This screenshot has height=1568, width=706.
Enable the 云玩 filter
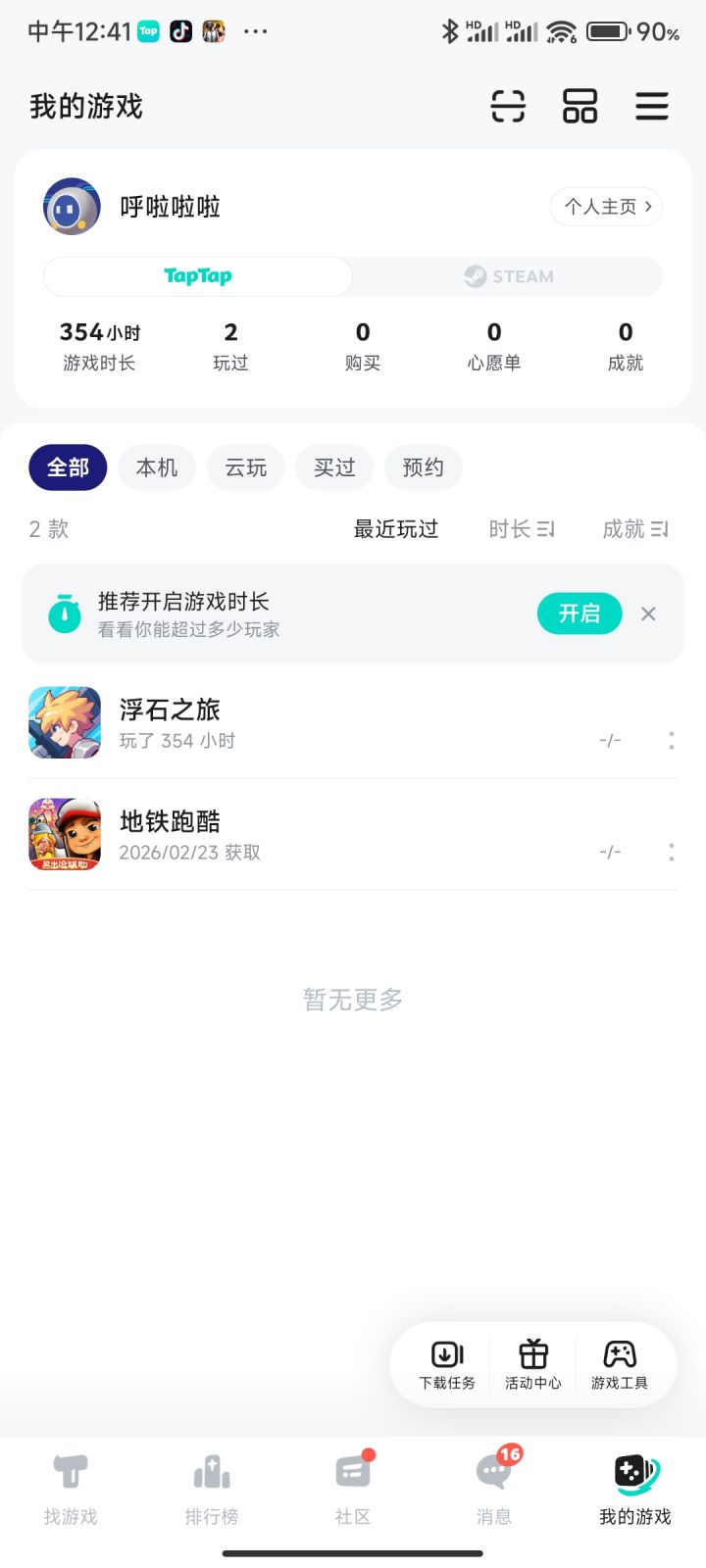pos(245,467)
